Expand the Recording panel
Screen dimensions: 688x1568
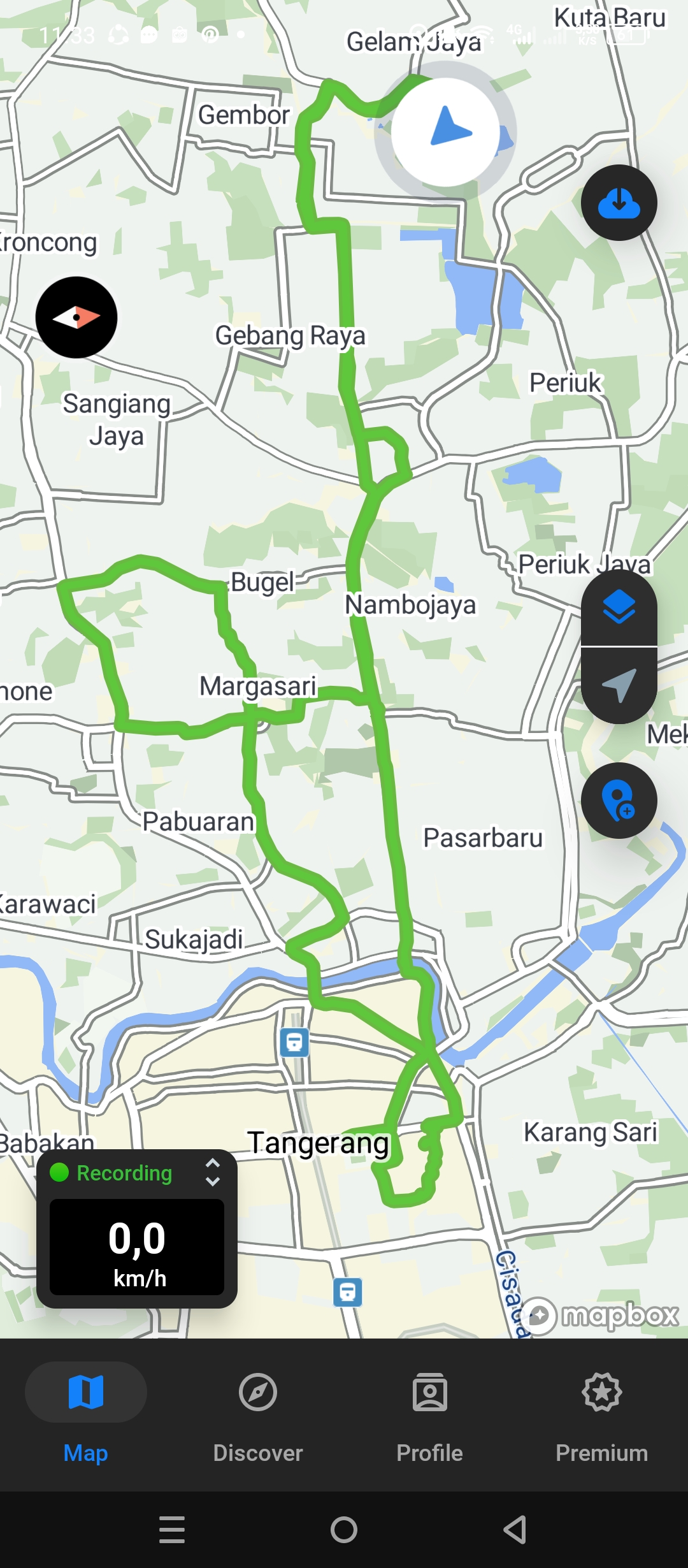[212, 1172]
